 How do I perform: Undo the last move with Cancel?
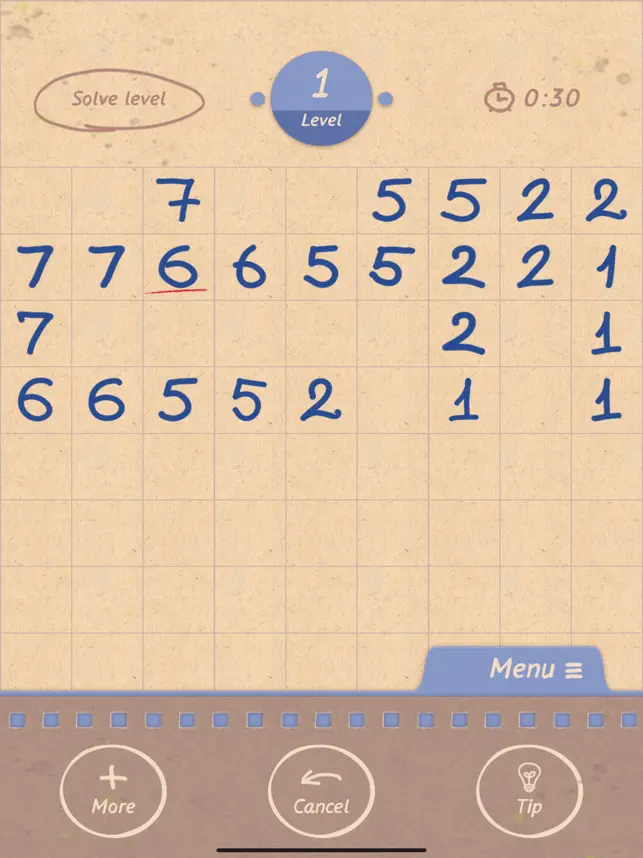click(321, 791)
